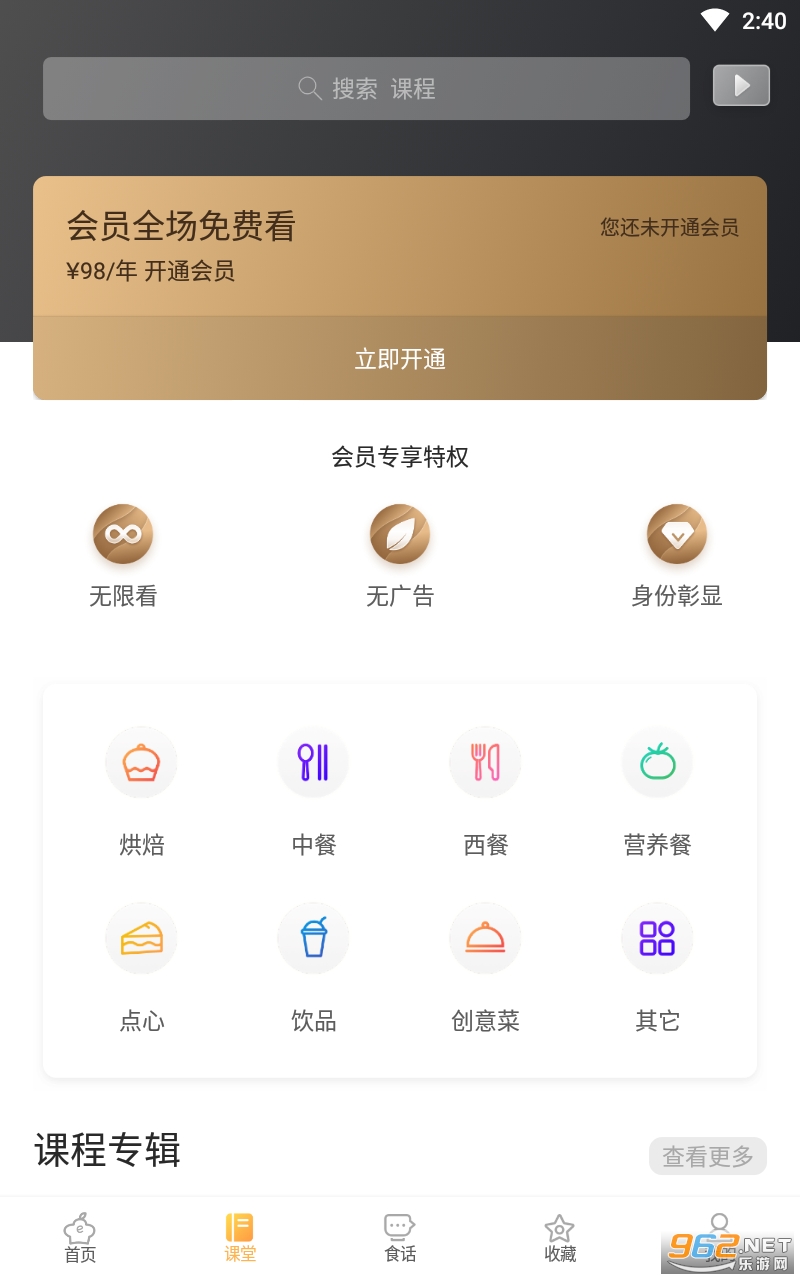
Task: View the 创意菜 category
Action: point(485,968)
